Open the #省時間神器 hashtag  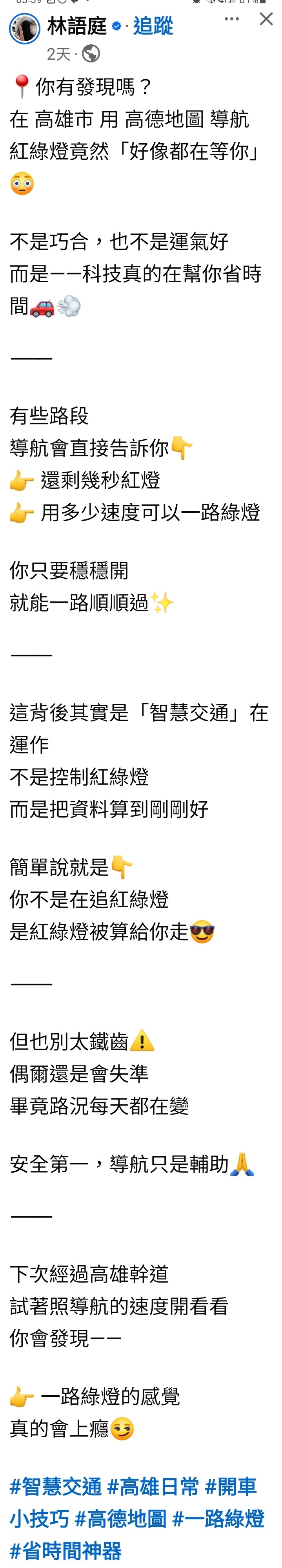pyautogui.click(x=65, y=1550)
